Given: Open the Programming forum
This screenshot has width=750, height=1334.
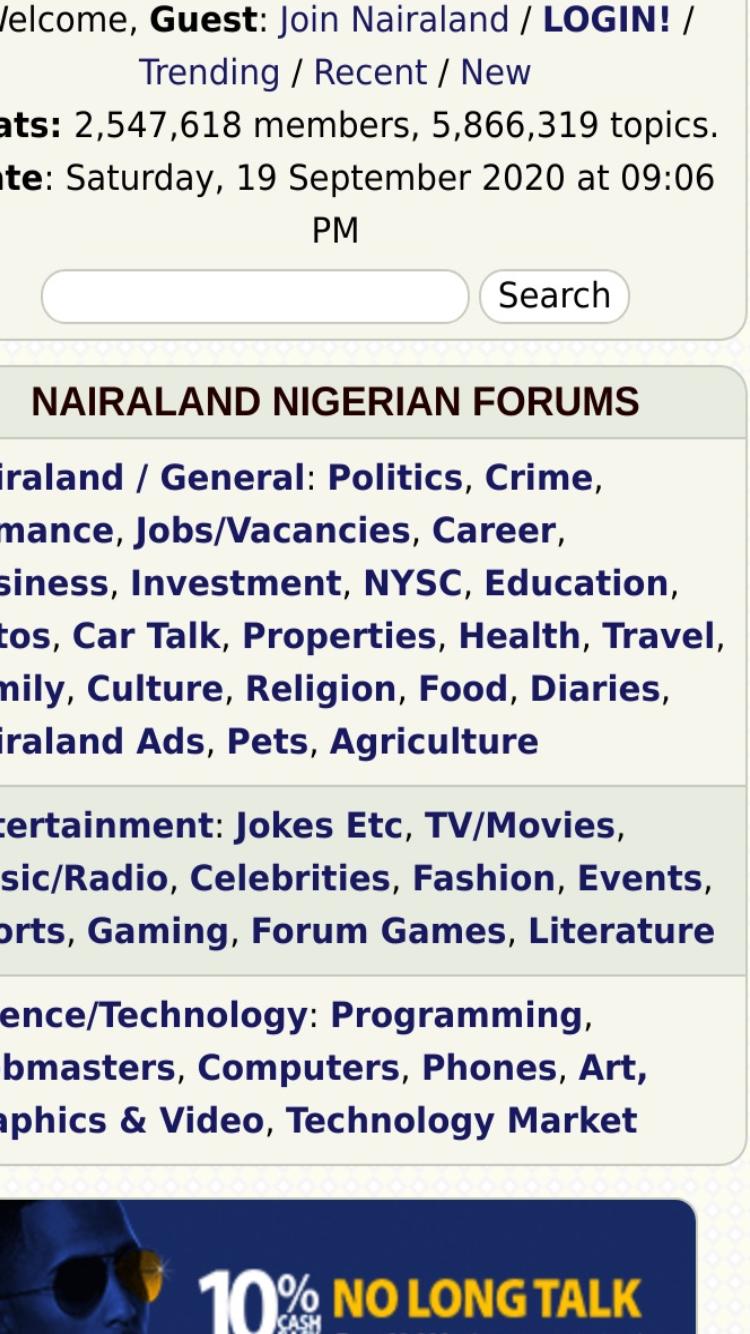Looking at the screenshot, I should pos(456,1016).
